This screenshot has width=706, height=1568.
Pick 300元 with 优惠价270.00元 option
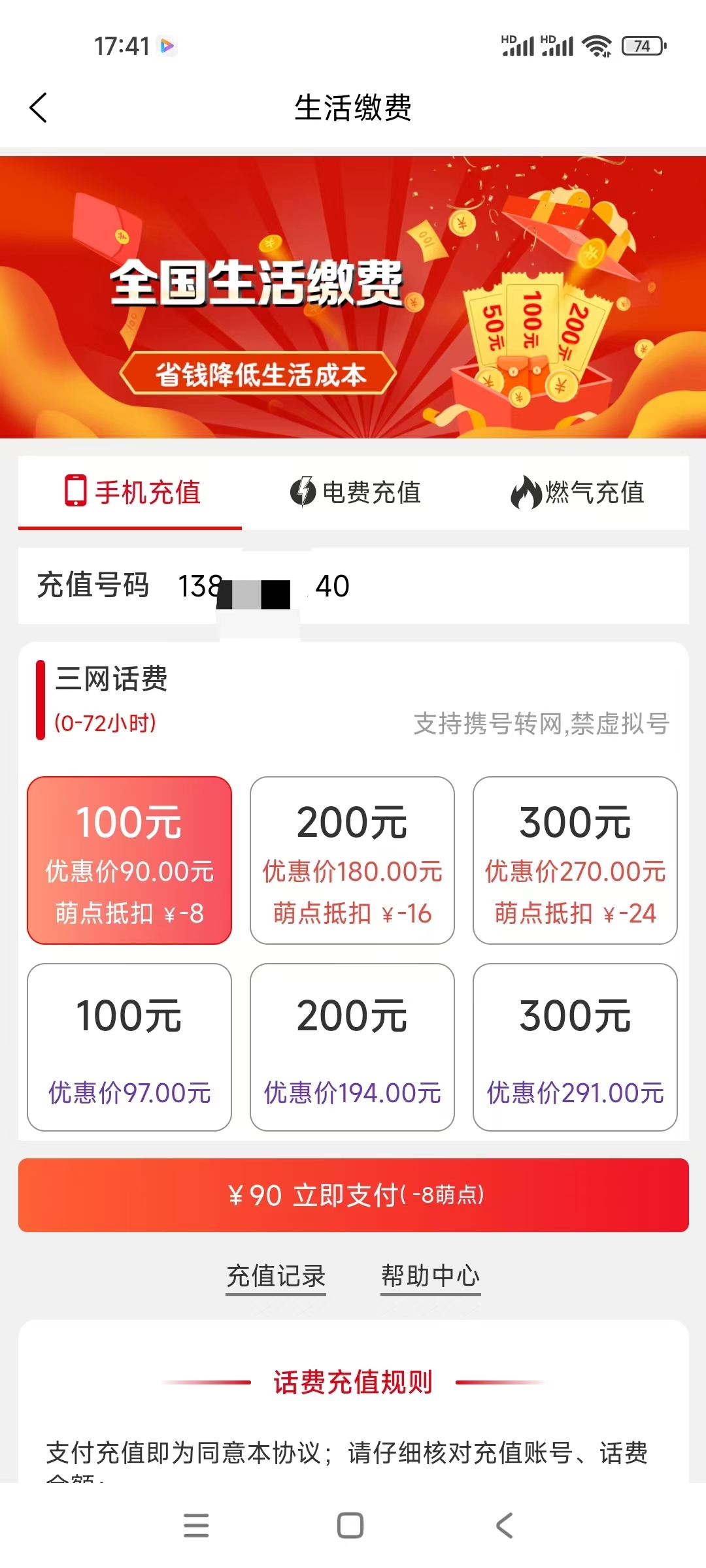tap(575, 860)
